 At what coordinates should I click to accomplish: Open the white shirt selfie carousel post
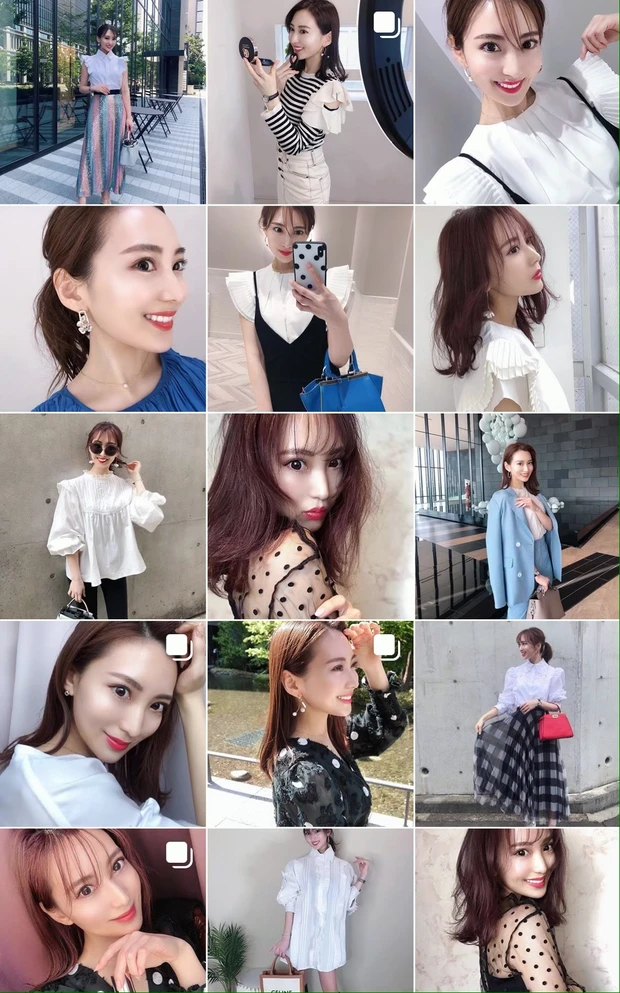coord(102,723)
